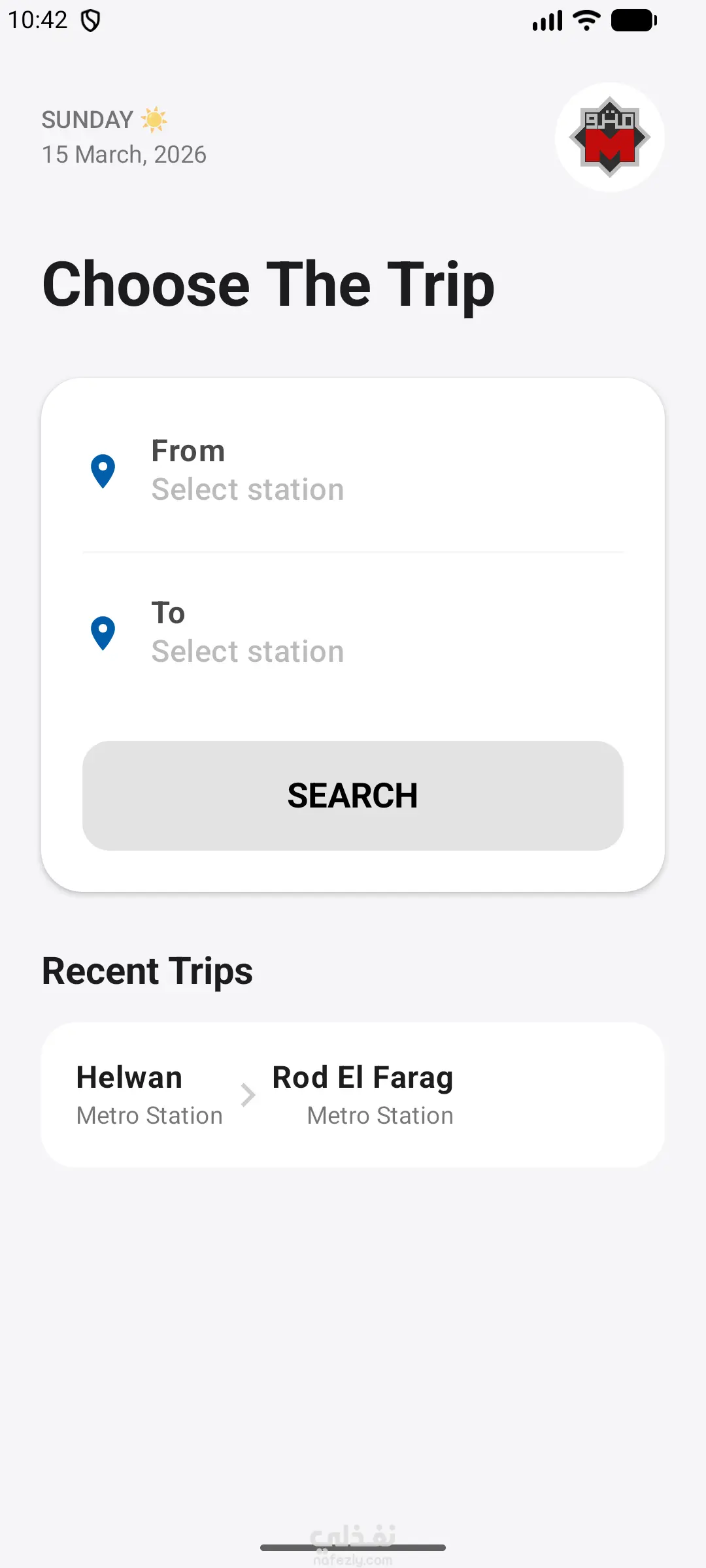Open the metro logo icon
This screenshot has height=1568, width=706.
pos(609,137)
